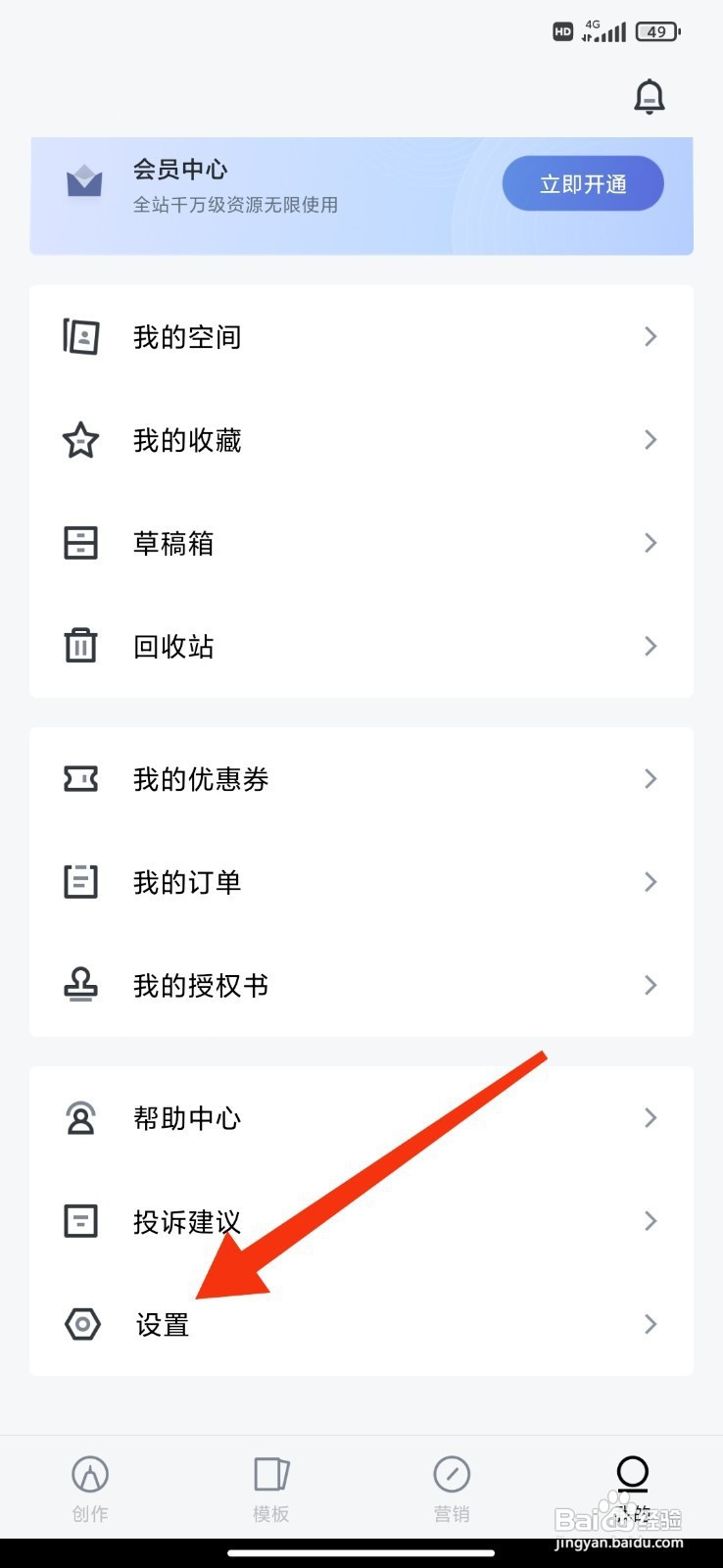
Task: Switch to the 模板 tab
Action: tap(270, 1485)
